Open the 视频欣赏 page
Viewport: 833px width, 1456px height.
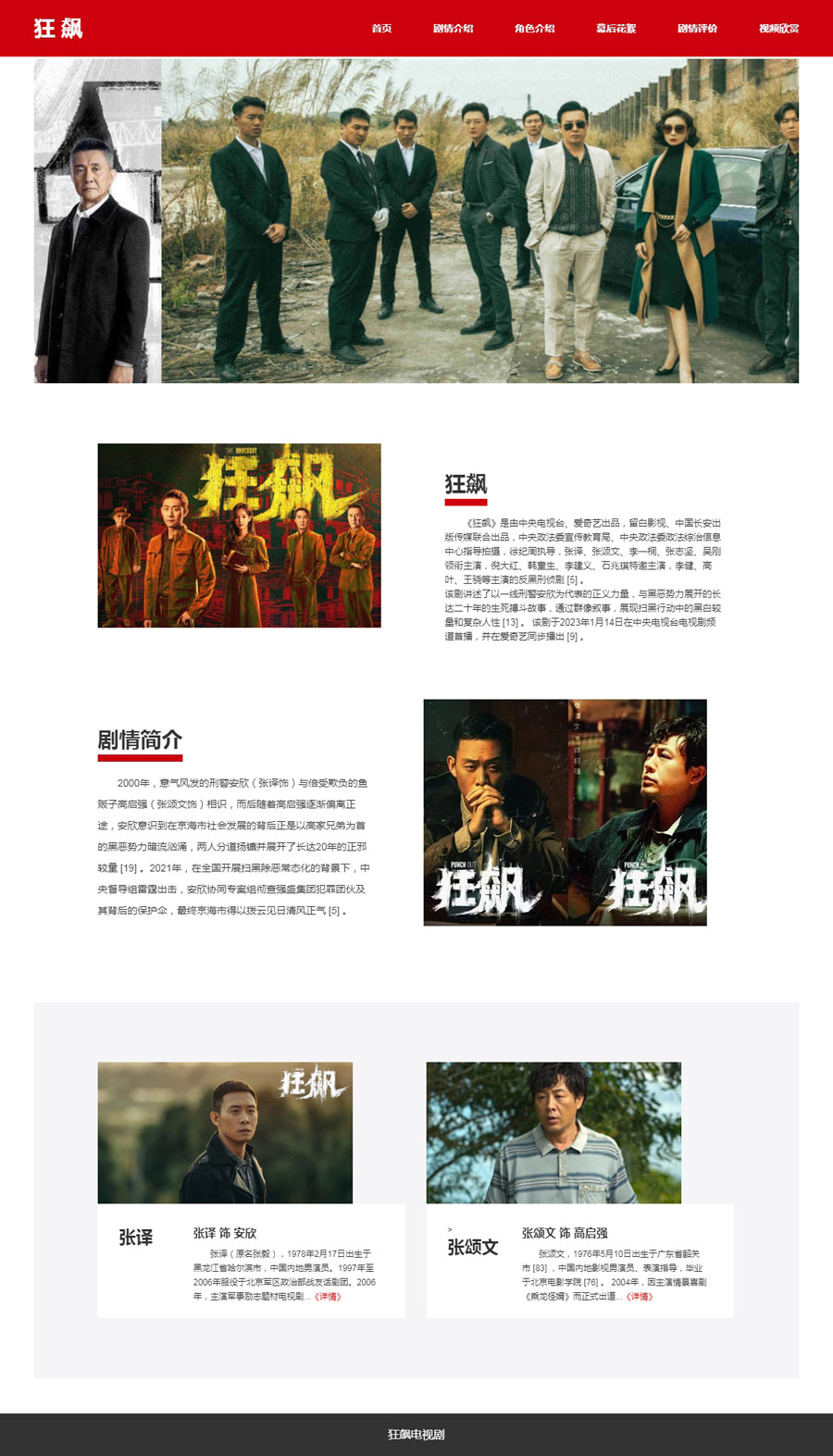pyautogui.click(x=778, y=29)
